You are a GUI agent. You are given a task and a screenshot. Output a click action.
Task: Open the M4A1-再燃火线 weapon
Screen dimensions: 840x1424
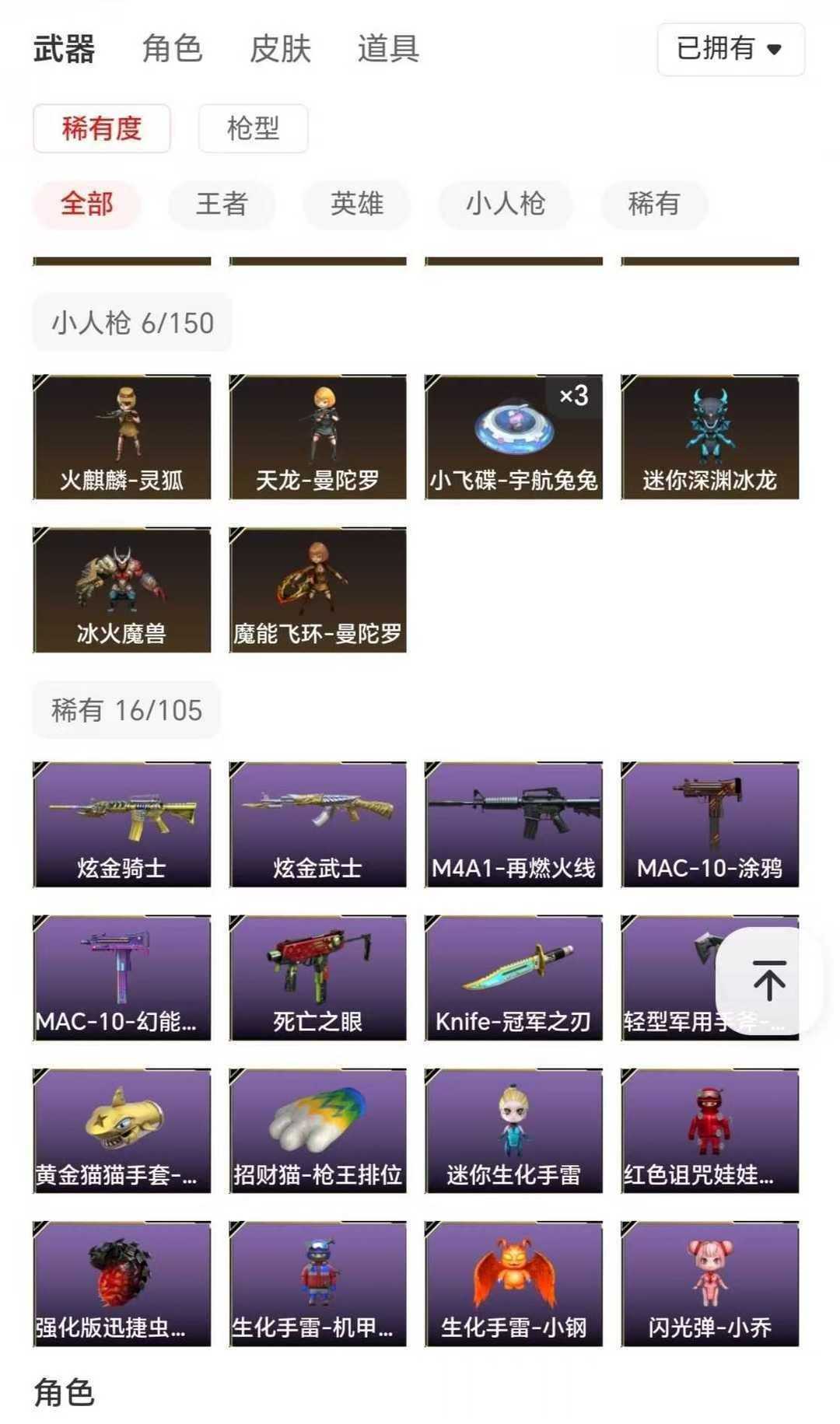point(513,824)
